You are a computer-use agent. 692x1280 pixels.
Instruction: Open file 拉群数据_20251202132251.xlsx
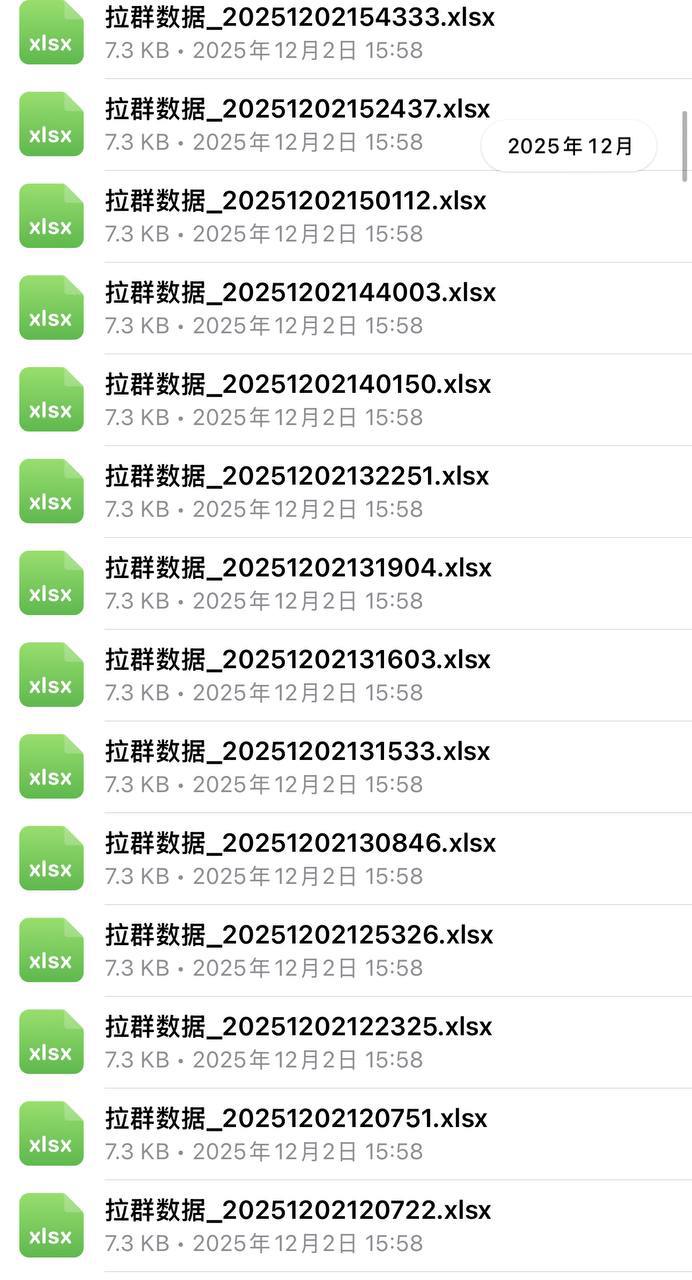[297, 476]
